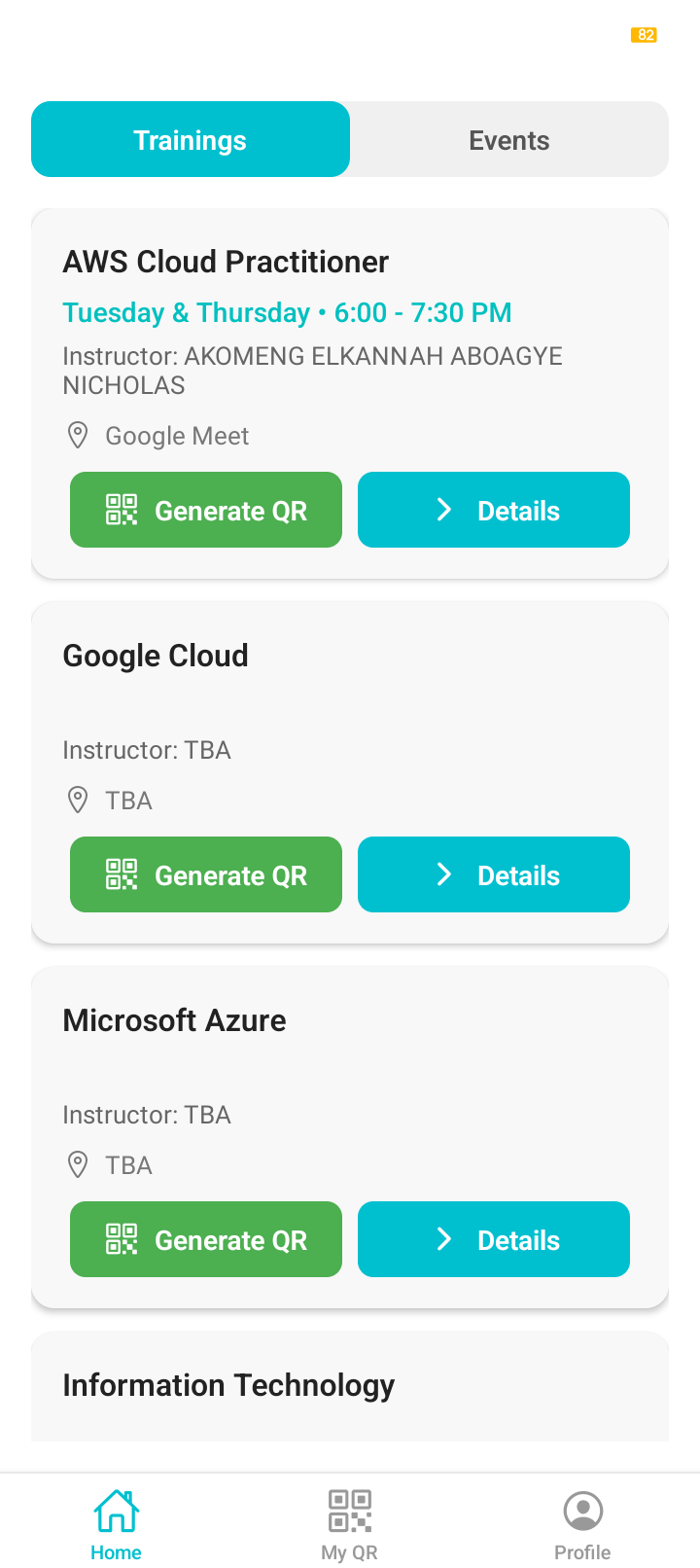Tap the Home icon in bottom navigation
The height and width of the screenshot is (1568, 700).
pos(115,1511)
